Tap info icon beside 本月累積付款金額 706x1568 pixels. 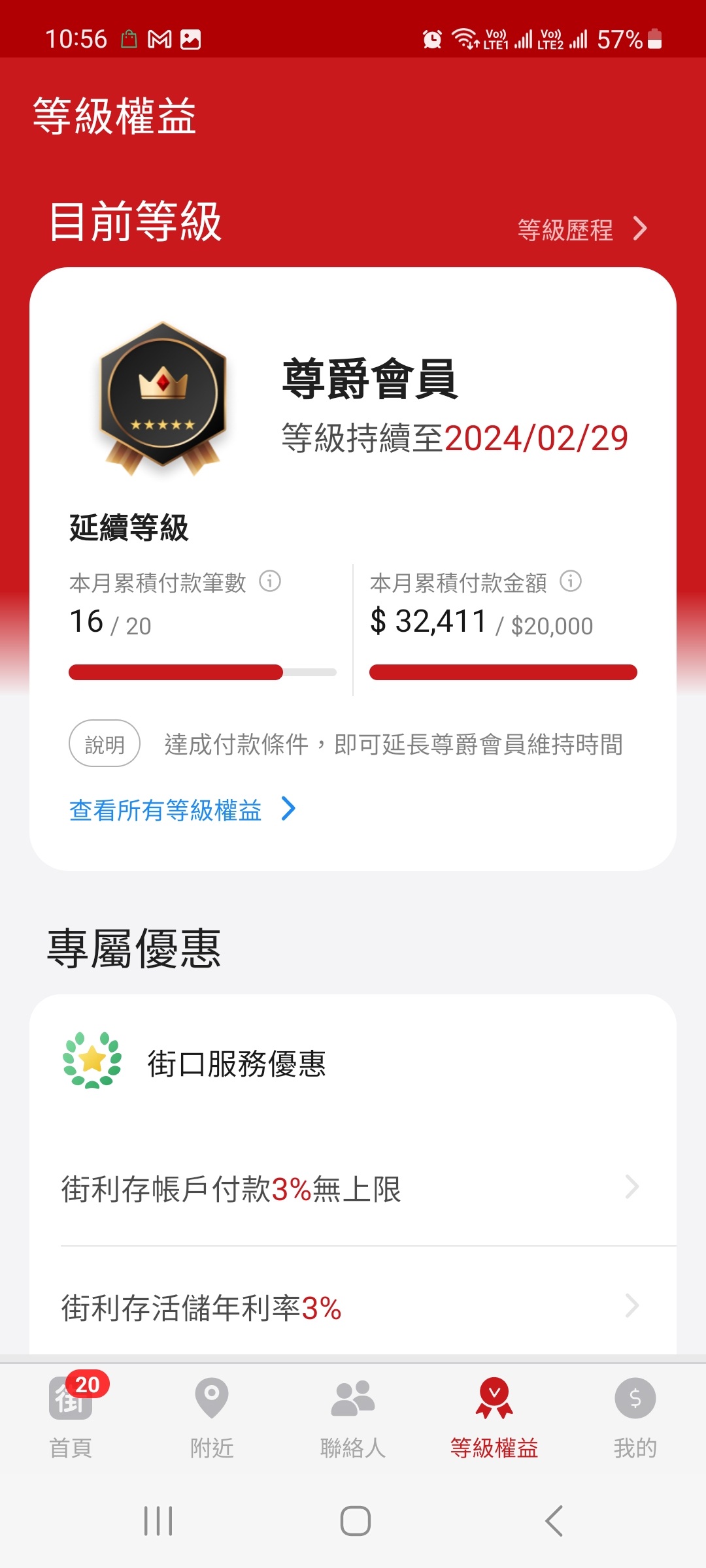571,581
